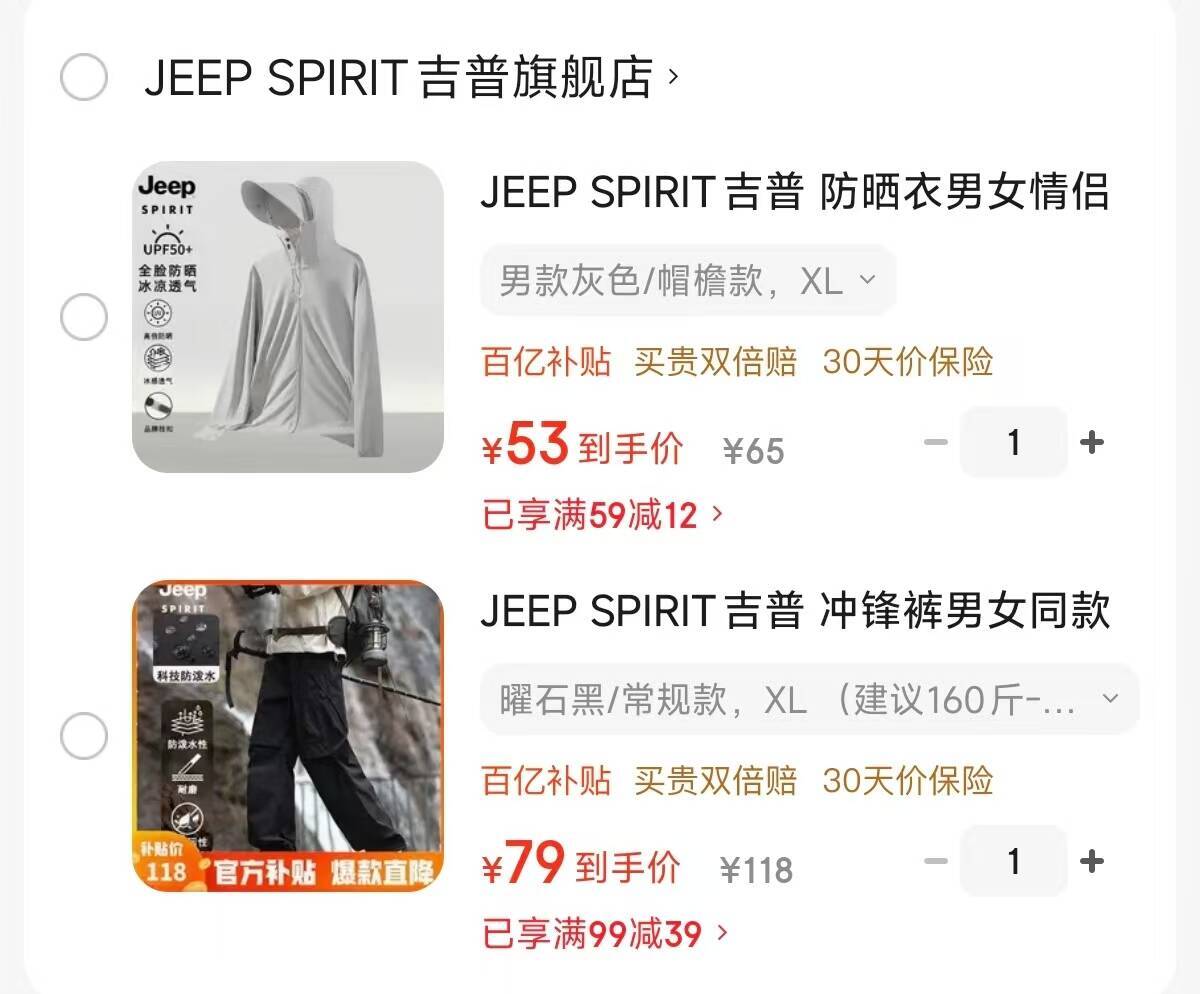
Task: Decrease the 防晒衣 quantity
Action: 935,442
